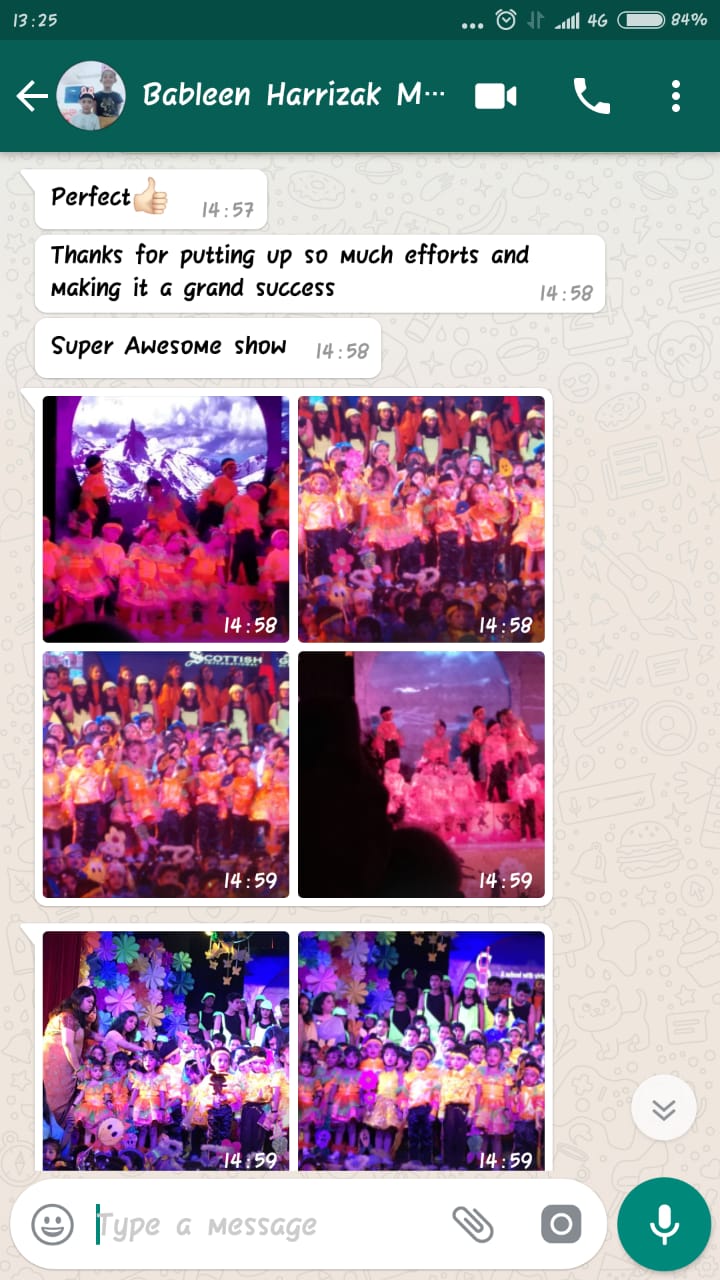This screenshot has width=720, height=1280.
Task: Open the three-dot overflow menu
Action: pyautogui.click(x=676, y=96)
